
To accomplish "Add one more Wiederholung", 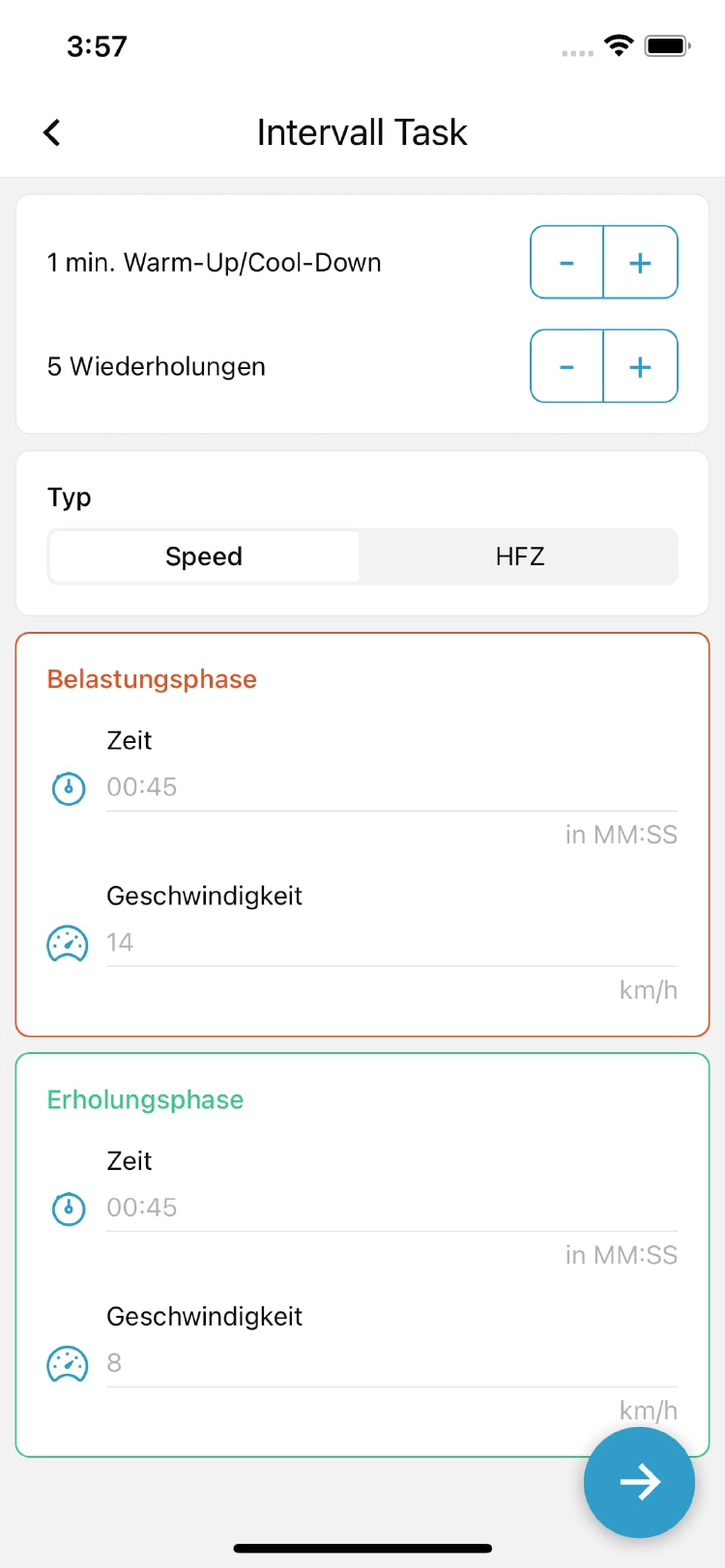I will [x=640, y=366].
